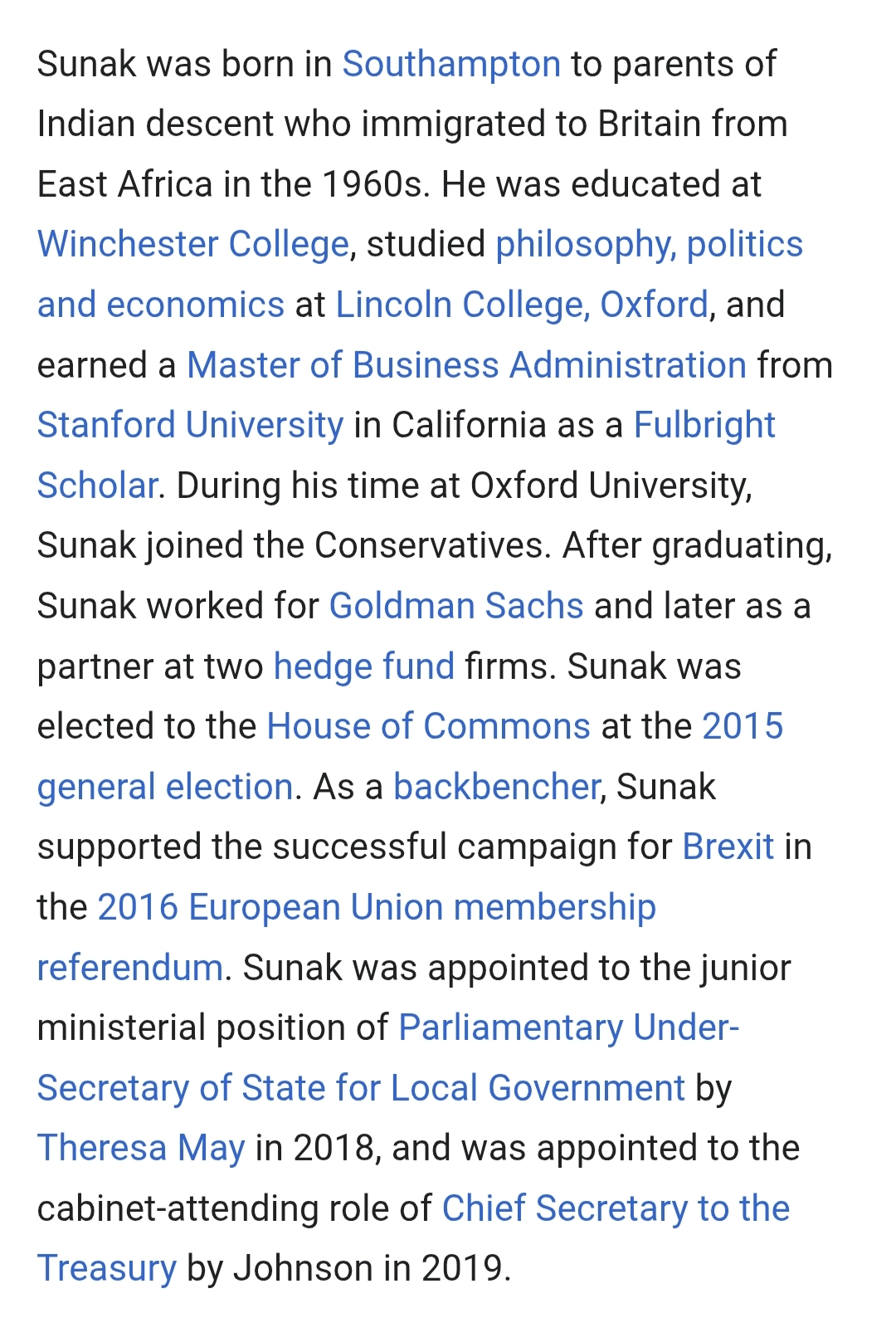The height and width of the screenshot is (1318, 896).
Task: Open the hedge fund link
Action: tap(363, 666)
